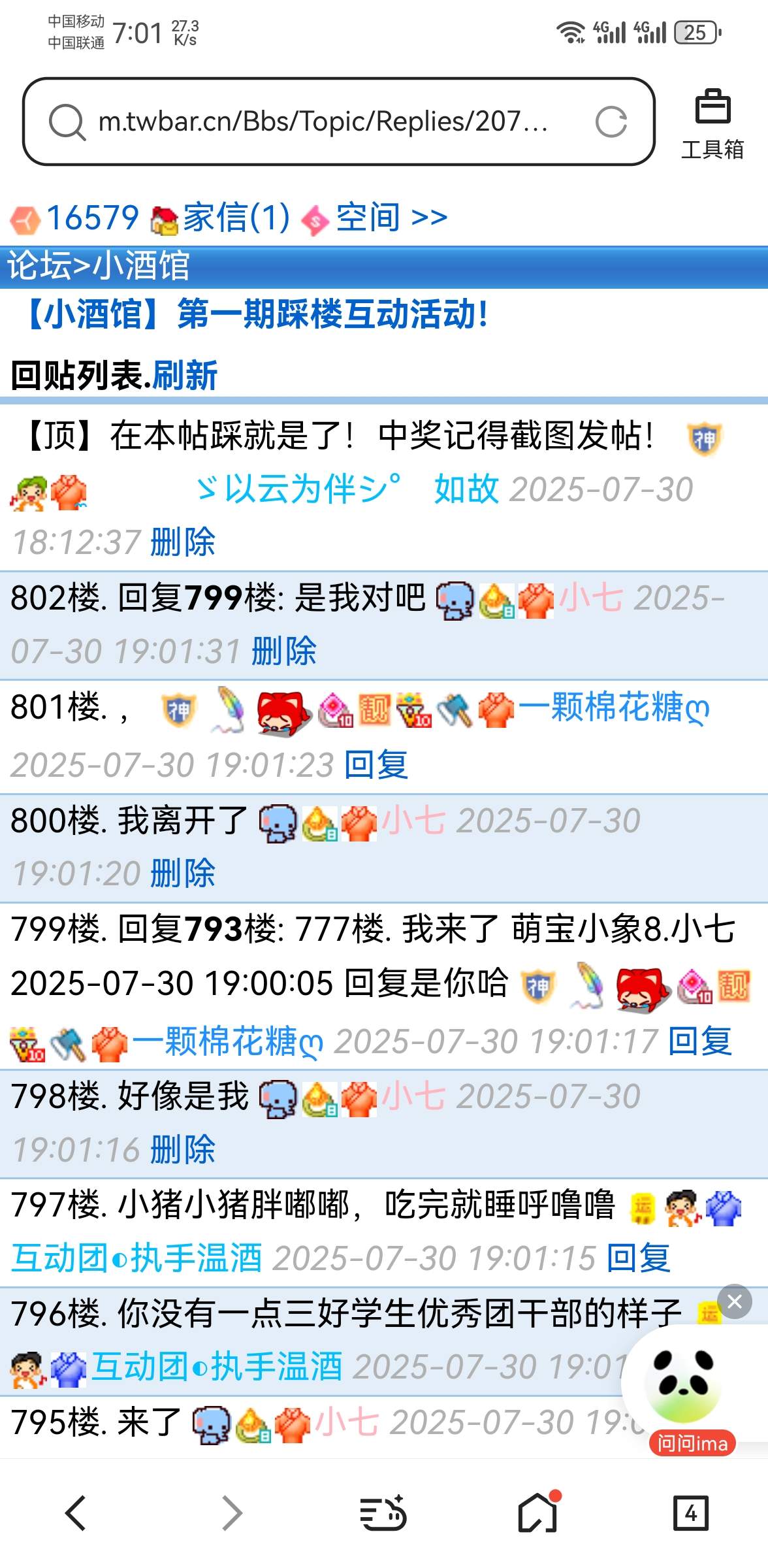Tap 刷新 to refresh reply list
768x1568 pixels.
tap(185, 376)
